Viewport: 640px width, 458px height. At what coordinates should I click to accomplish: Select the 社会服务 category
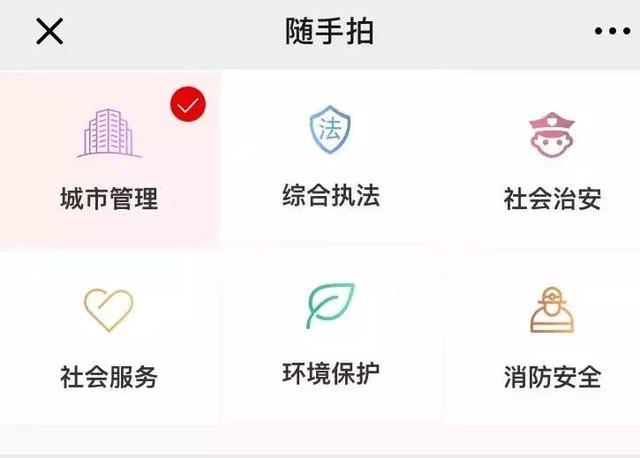[110, 338]
